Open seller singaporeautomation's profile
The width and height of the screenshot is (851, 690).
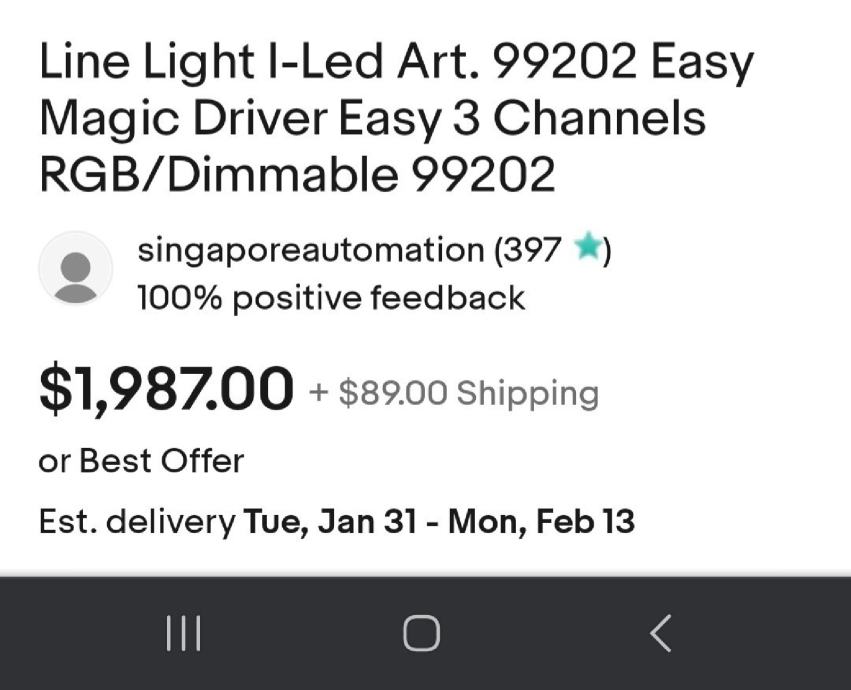pyautogui.click(x=310, y=250)
